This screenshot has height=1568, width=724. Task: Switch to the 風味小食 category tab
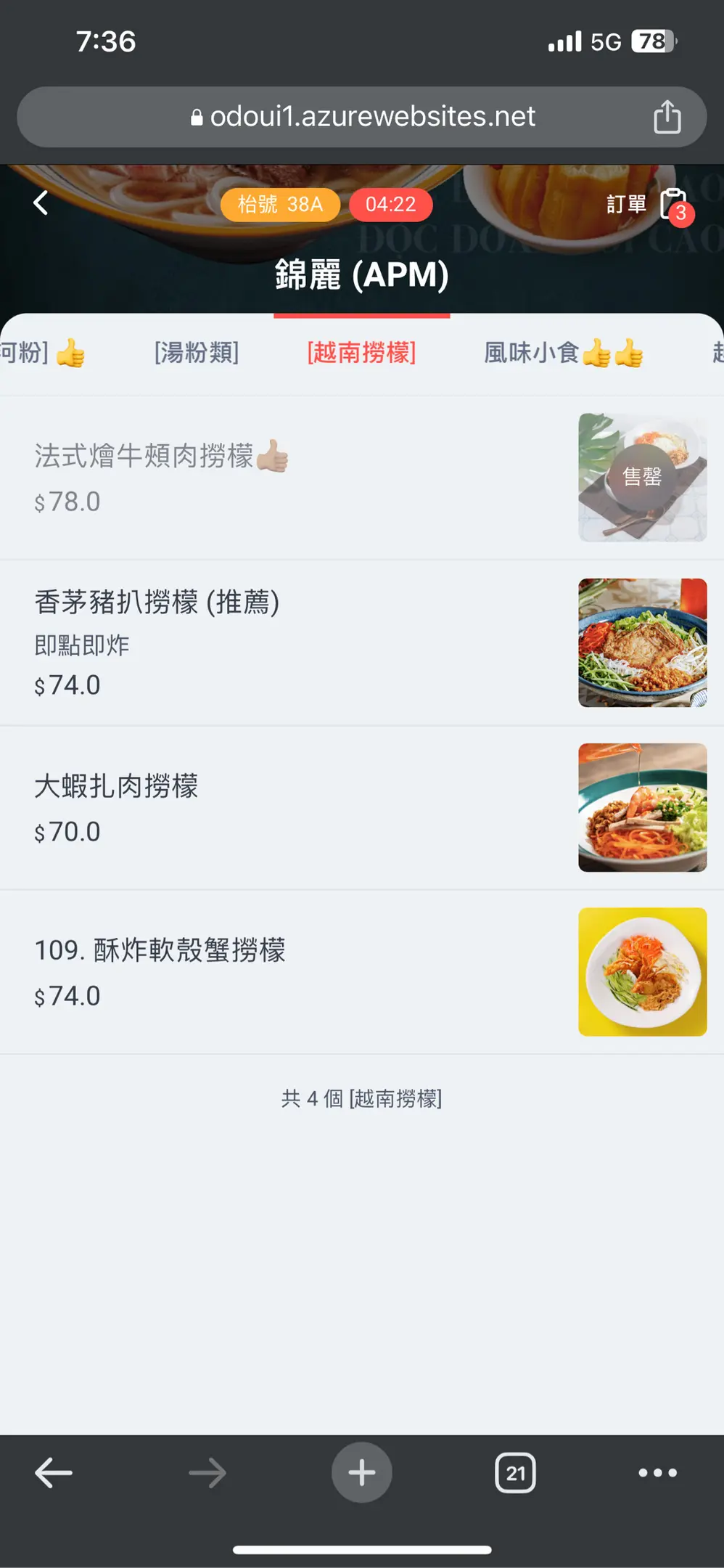pos(563,353)
